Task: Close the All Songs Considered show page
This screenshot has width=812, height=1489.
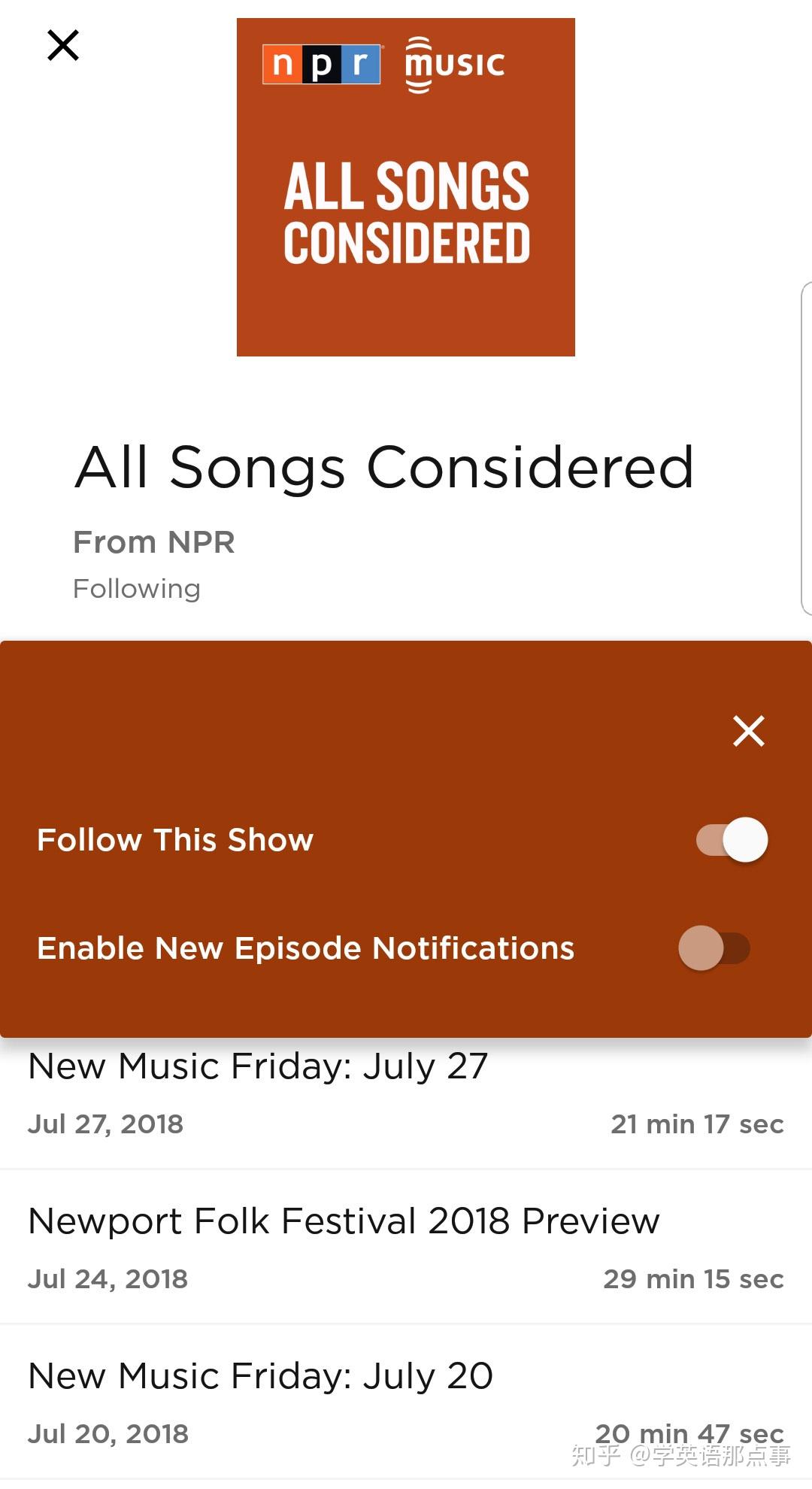Action: [x=63, y=45]
